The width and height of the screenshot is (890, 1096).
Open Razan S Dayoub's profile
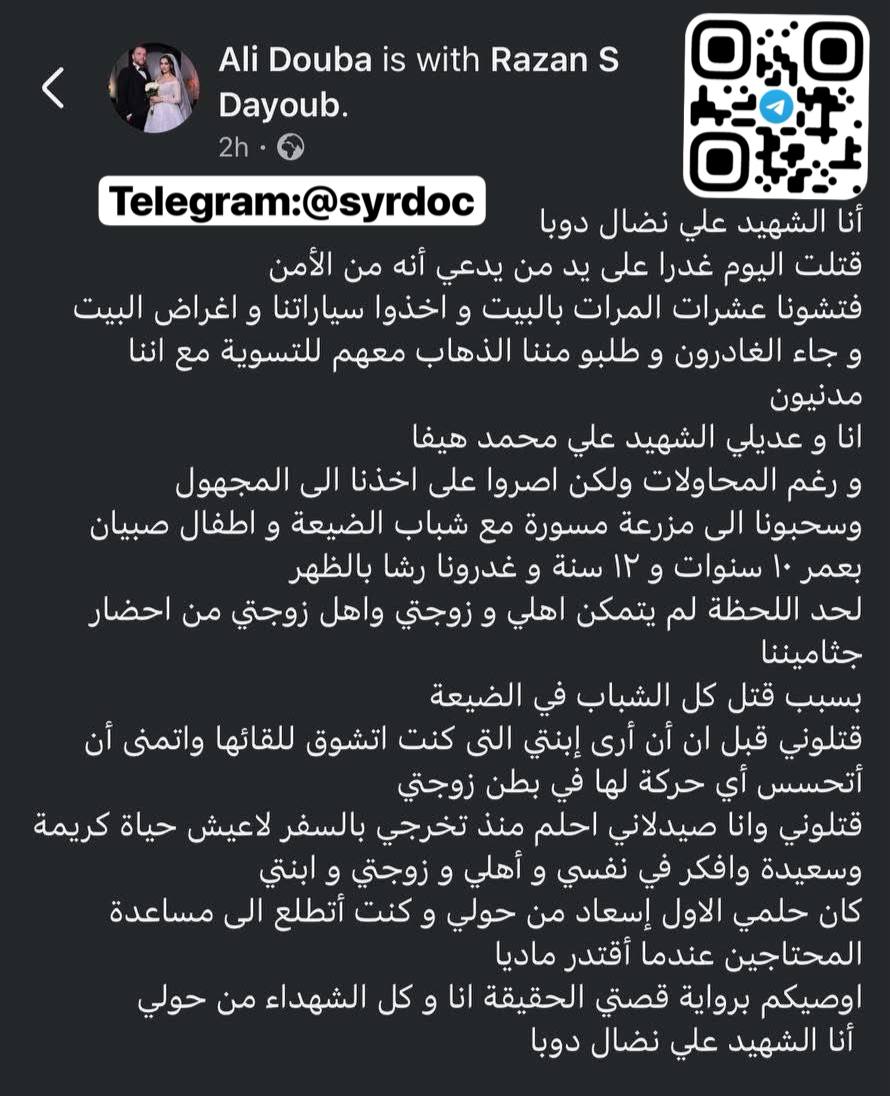point(553,59)
